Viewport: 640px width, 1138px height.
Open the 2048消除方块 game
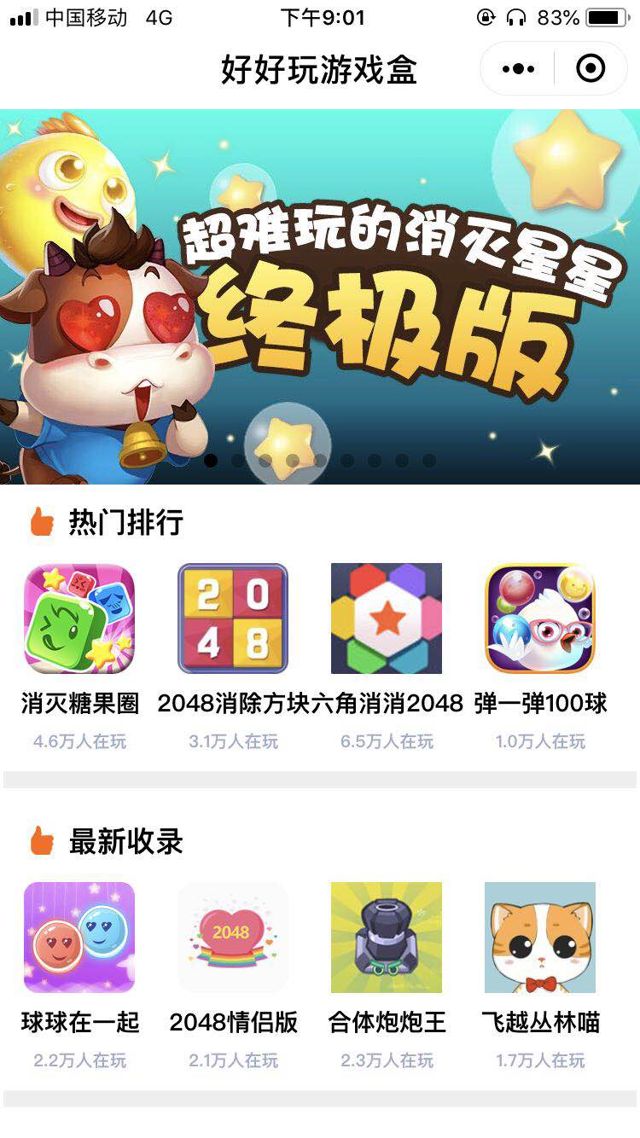[x=232, y=619]
